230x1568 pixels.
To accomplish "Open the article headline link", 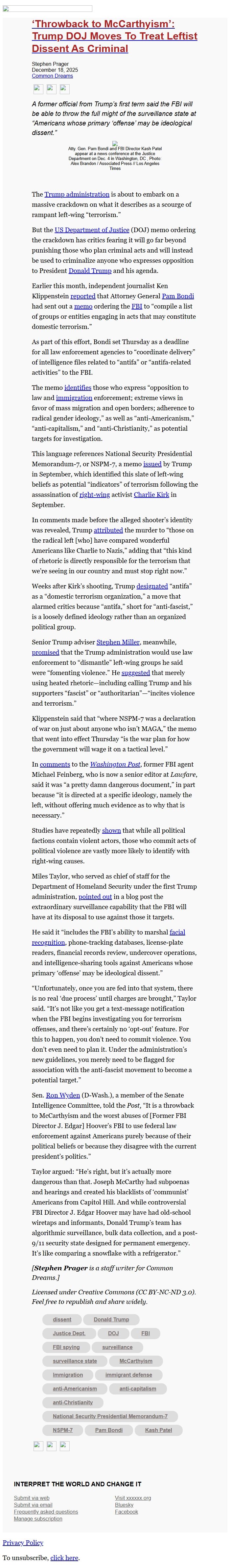I will pyautogui.click(x=114, y=36).
